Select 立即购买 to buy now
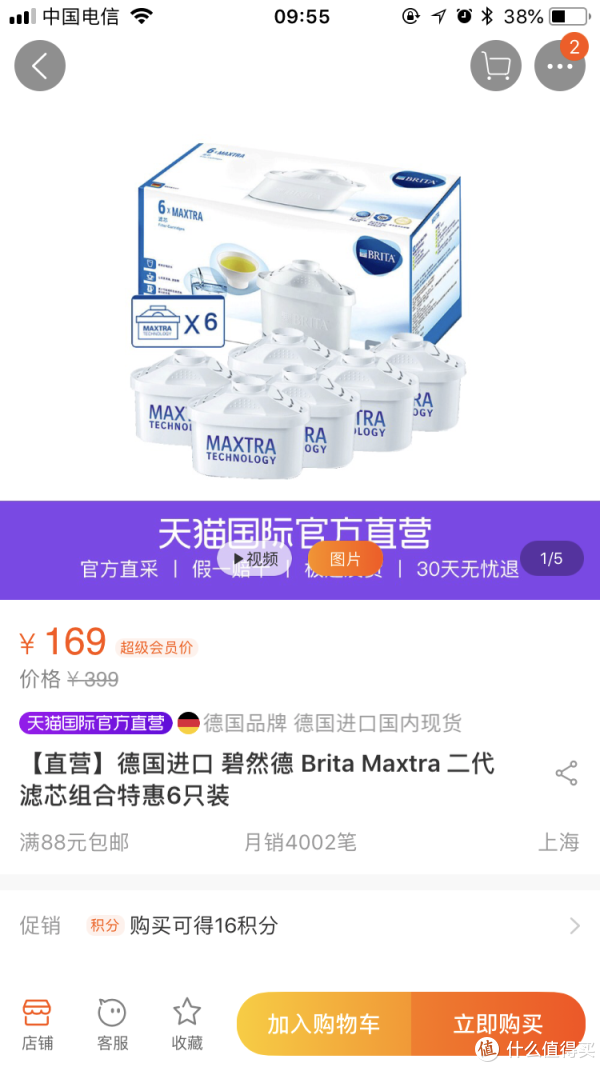The width and height of the screenshot is (600, 1067). 498,1024
